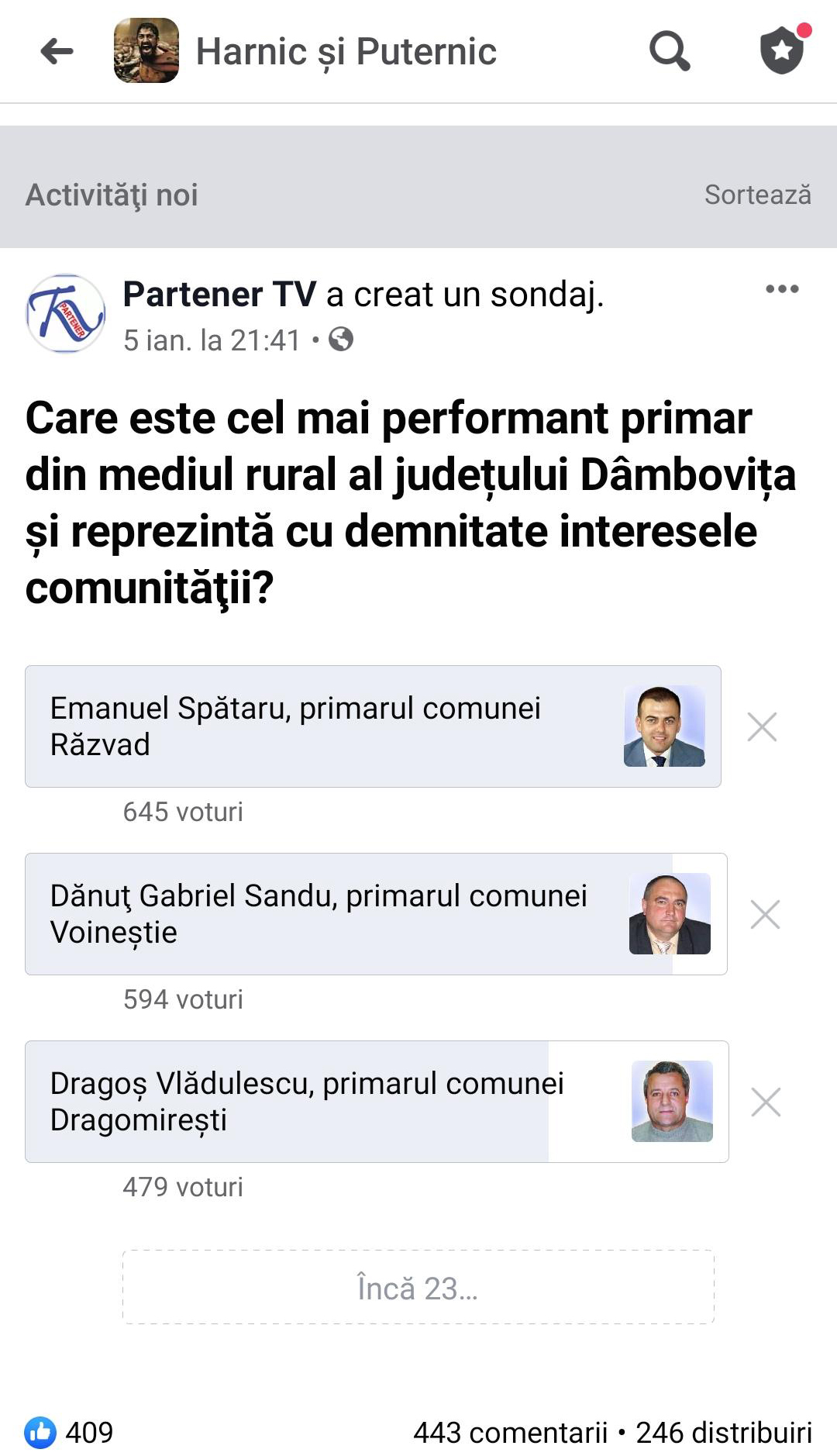Go back from Harnic și Puternic group

pos(57,52)
